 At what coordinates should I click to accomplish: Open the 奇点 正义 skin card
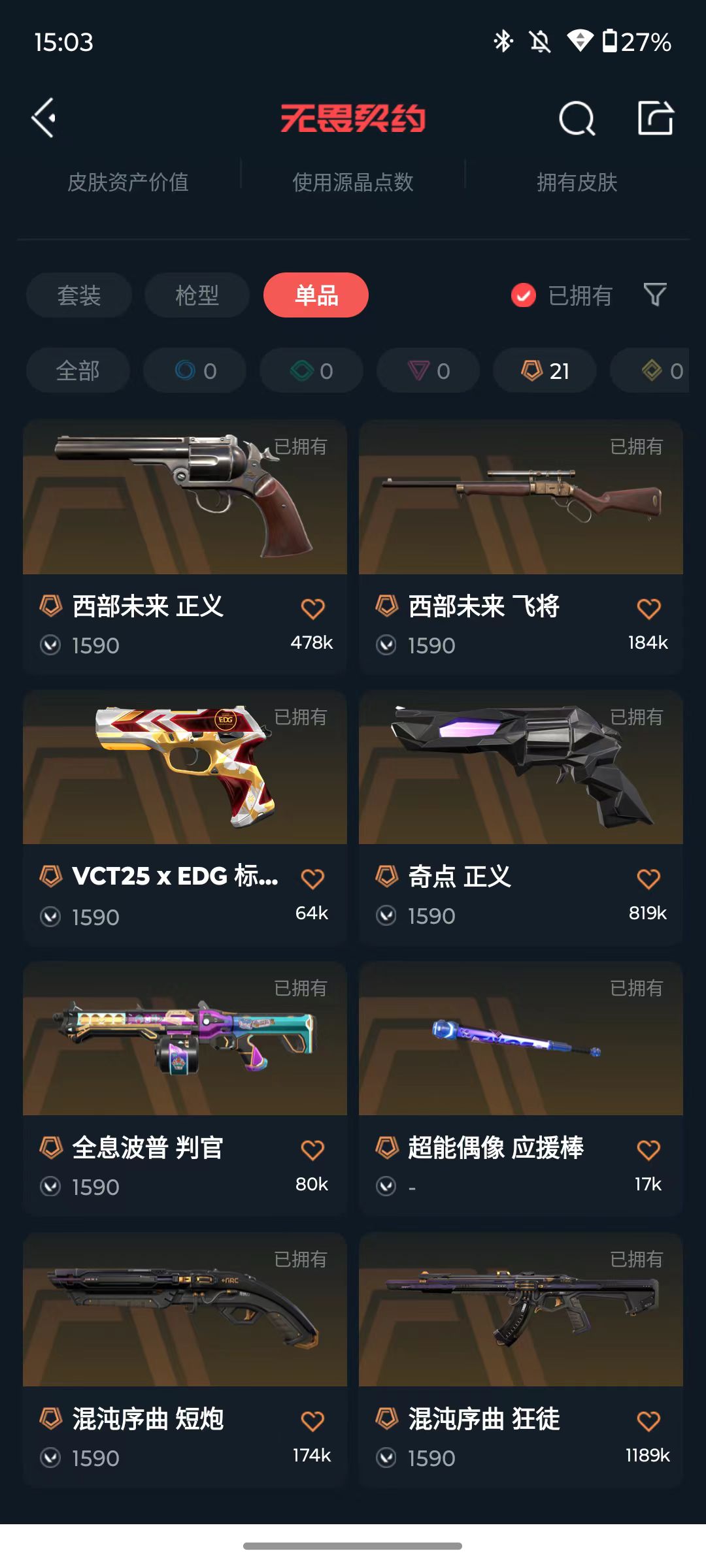coord(521,818)
